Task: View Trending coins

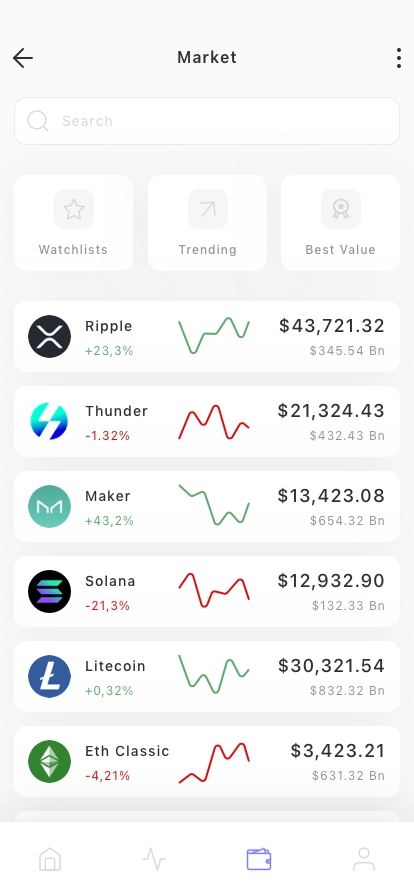Action: (208, 223)
